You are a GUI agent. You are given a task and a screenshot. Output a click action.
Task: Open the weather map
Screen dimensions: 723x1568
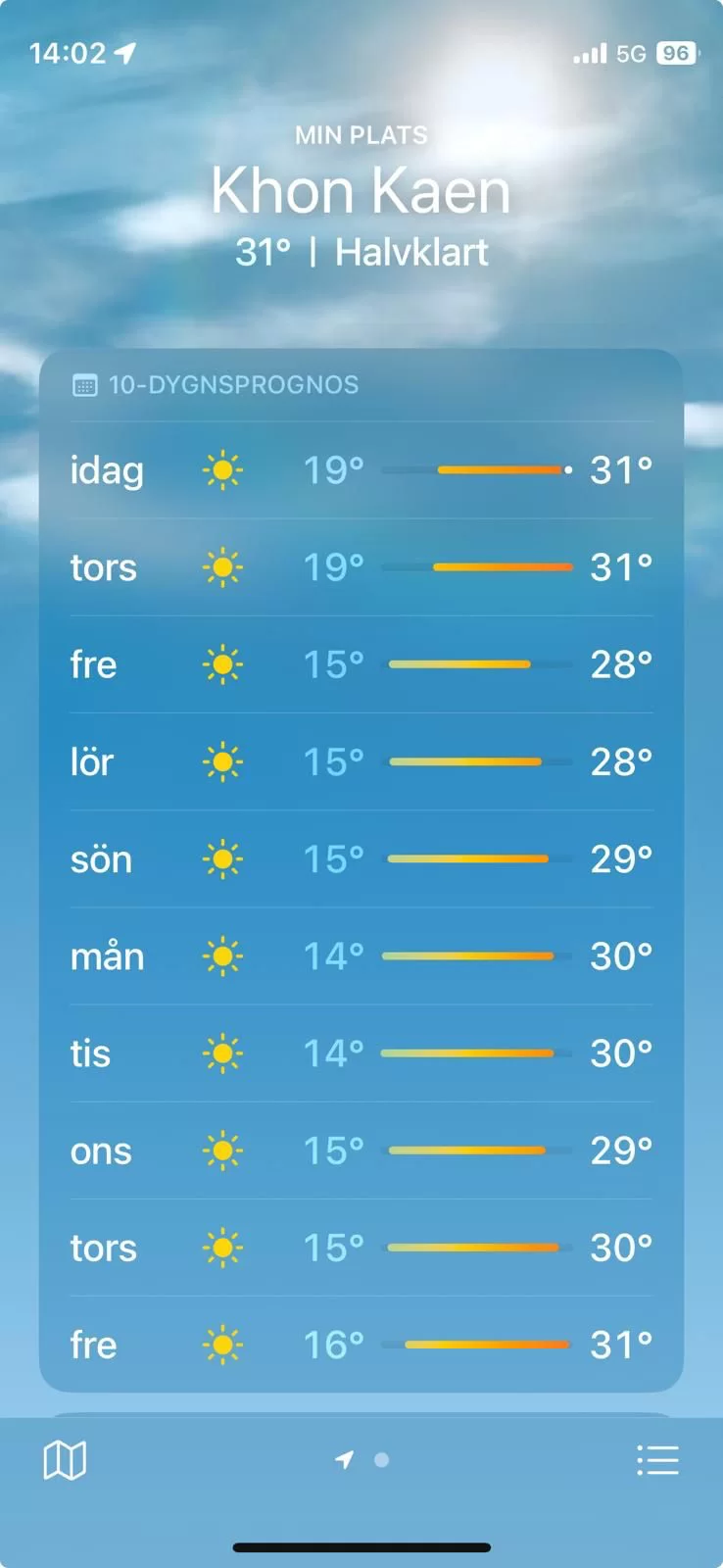click(65, 1460)
